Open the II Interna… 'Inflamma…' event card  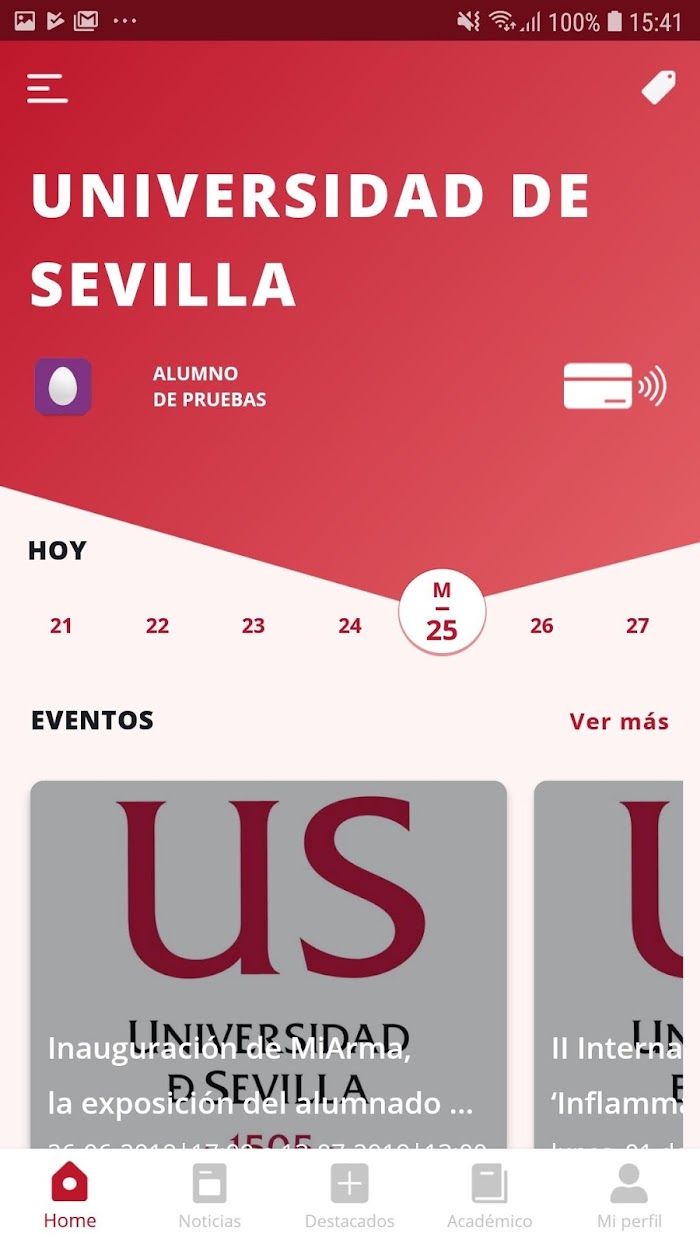(609, 964)
